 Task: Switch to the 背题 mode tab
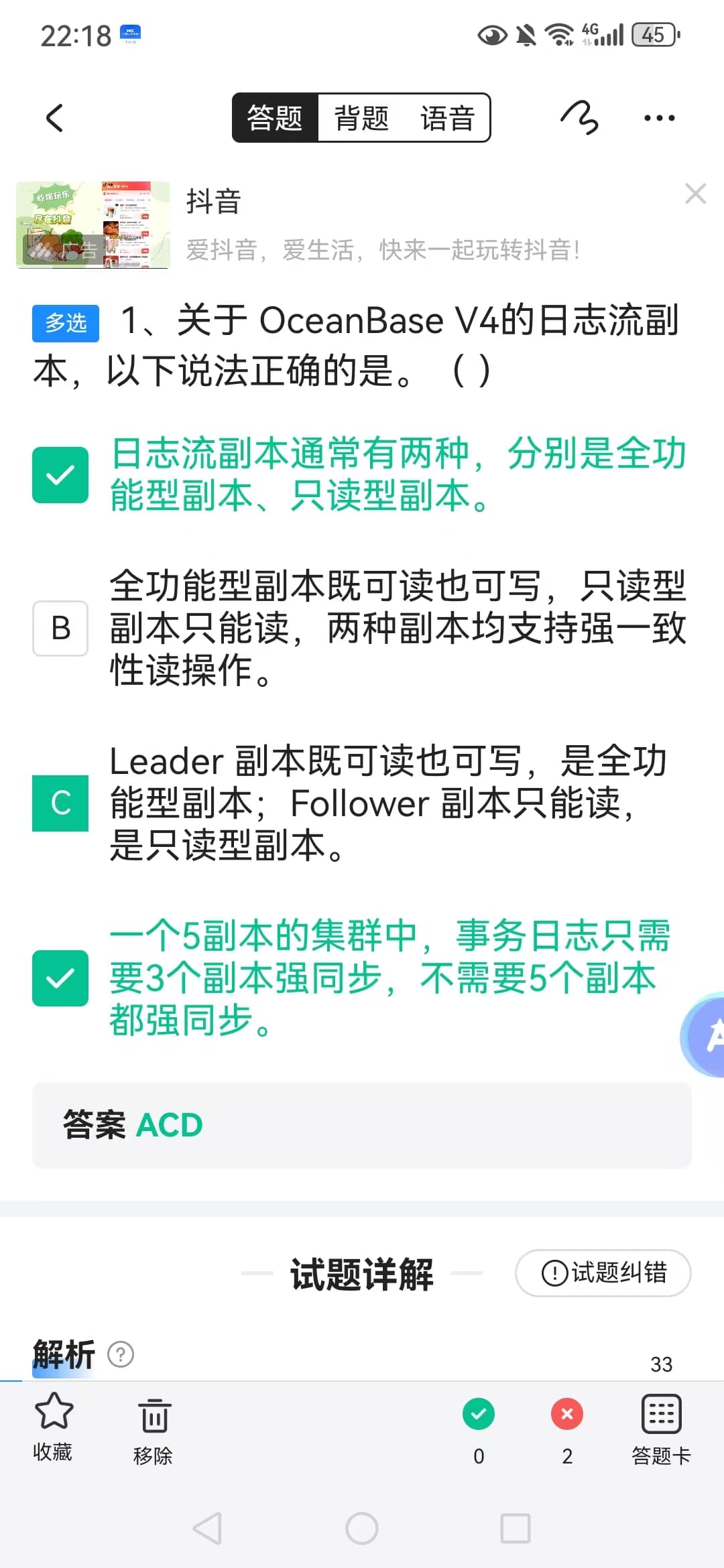pos(361,118)
